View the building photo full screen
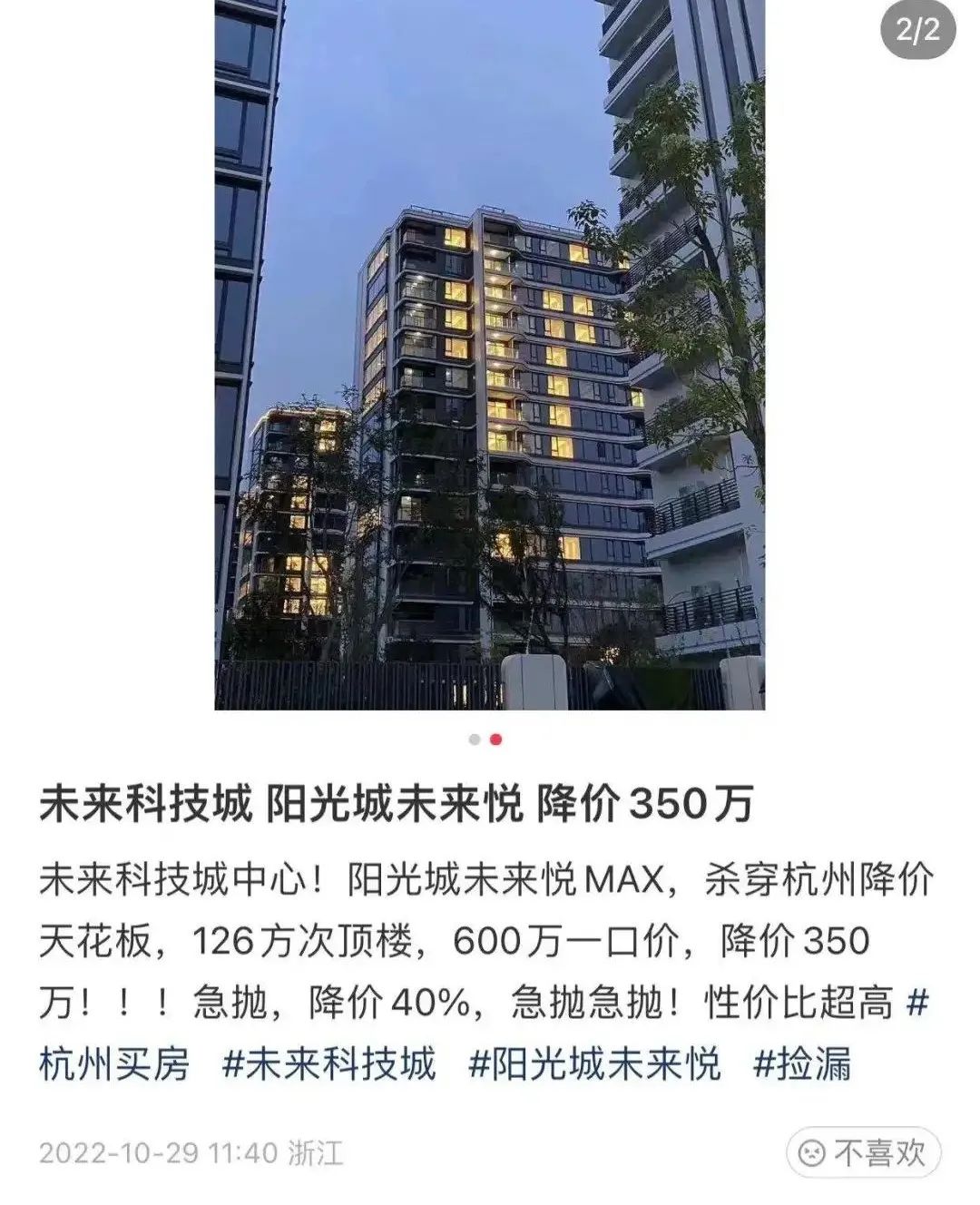The height and width of the screenshot is (1205, 980). (490, 355)
